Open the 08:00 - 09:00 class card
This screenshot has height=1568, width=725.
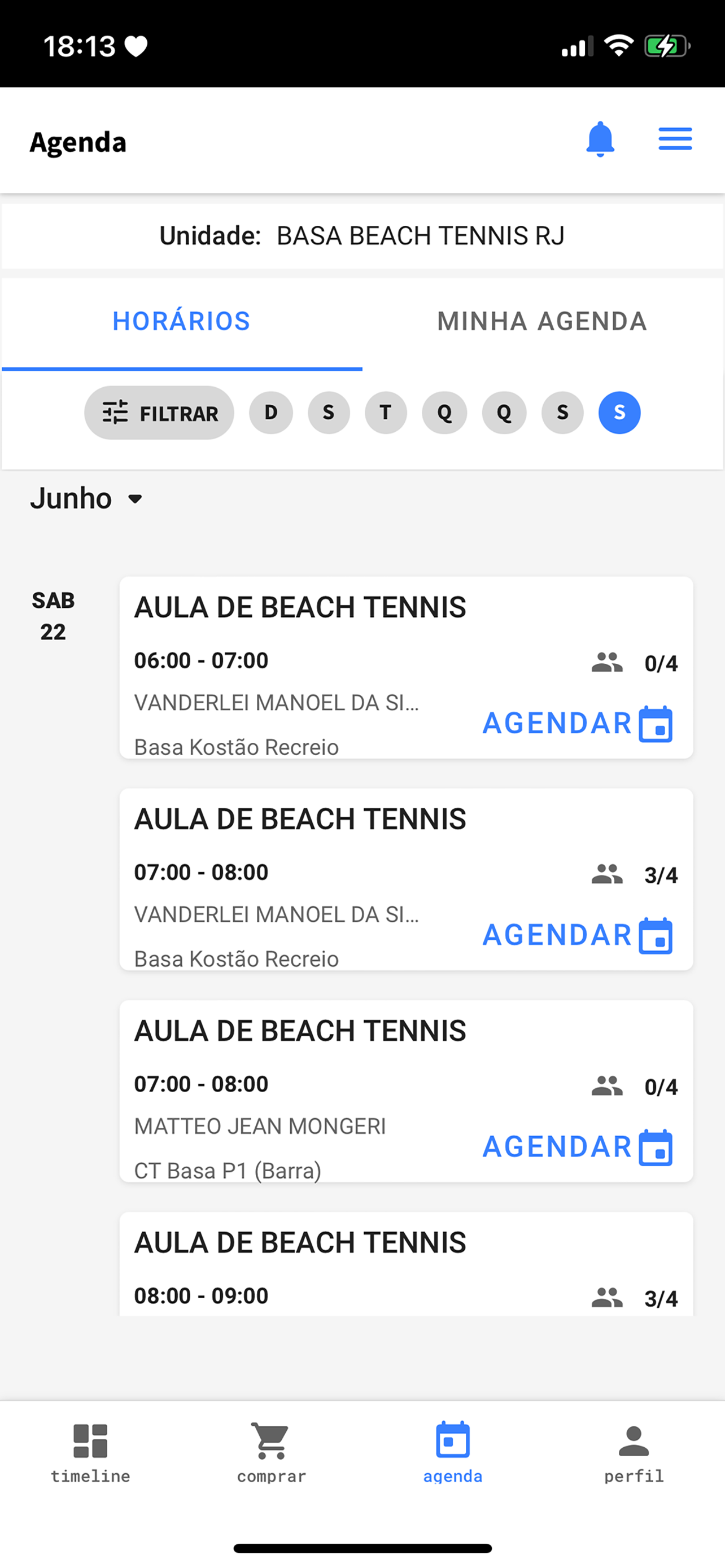pos(406,1264)
